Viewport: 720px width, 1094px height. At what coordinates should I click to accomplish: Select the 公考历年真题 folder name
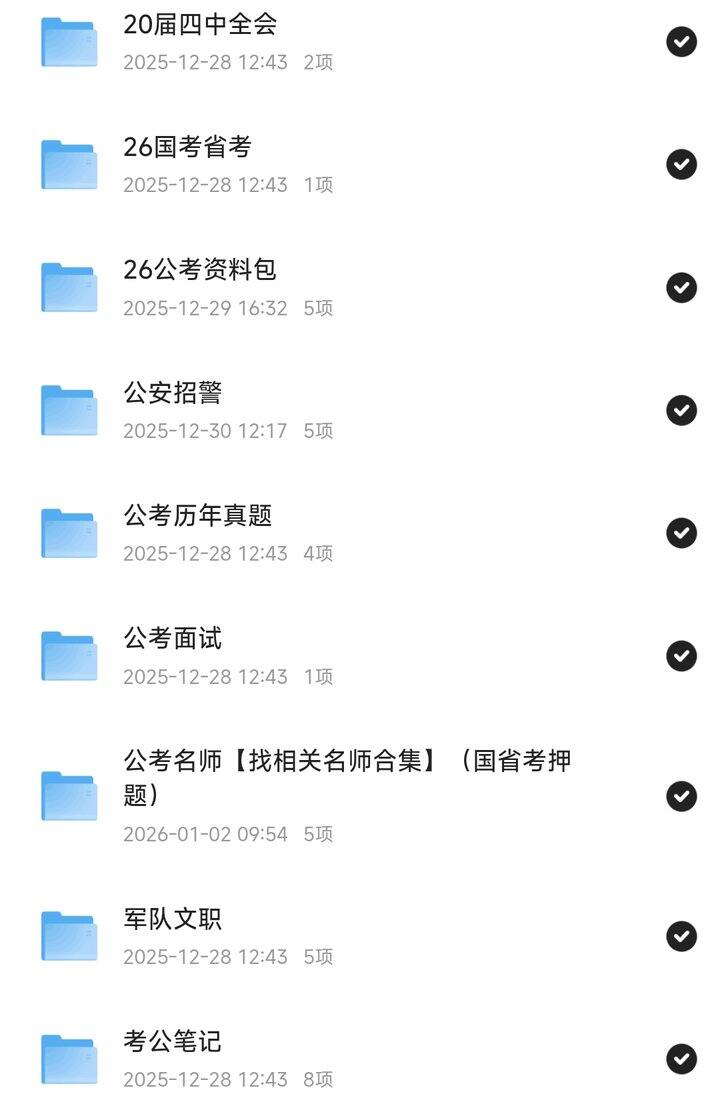point(200,515)
